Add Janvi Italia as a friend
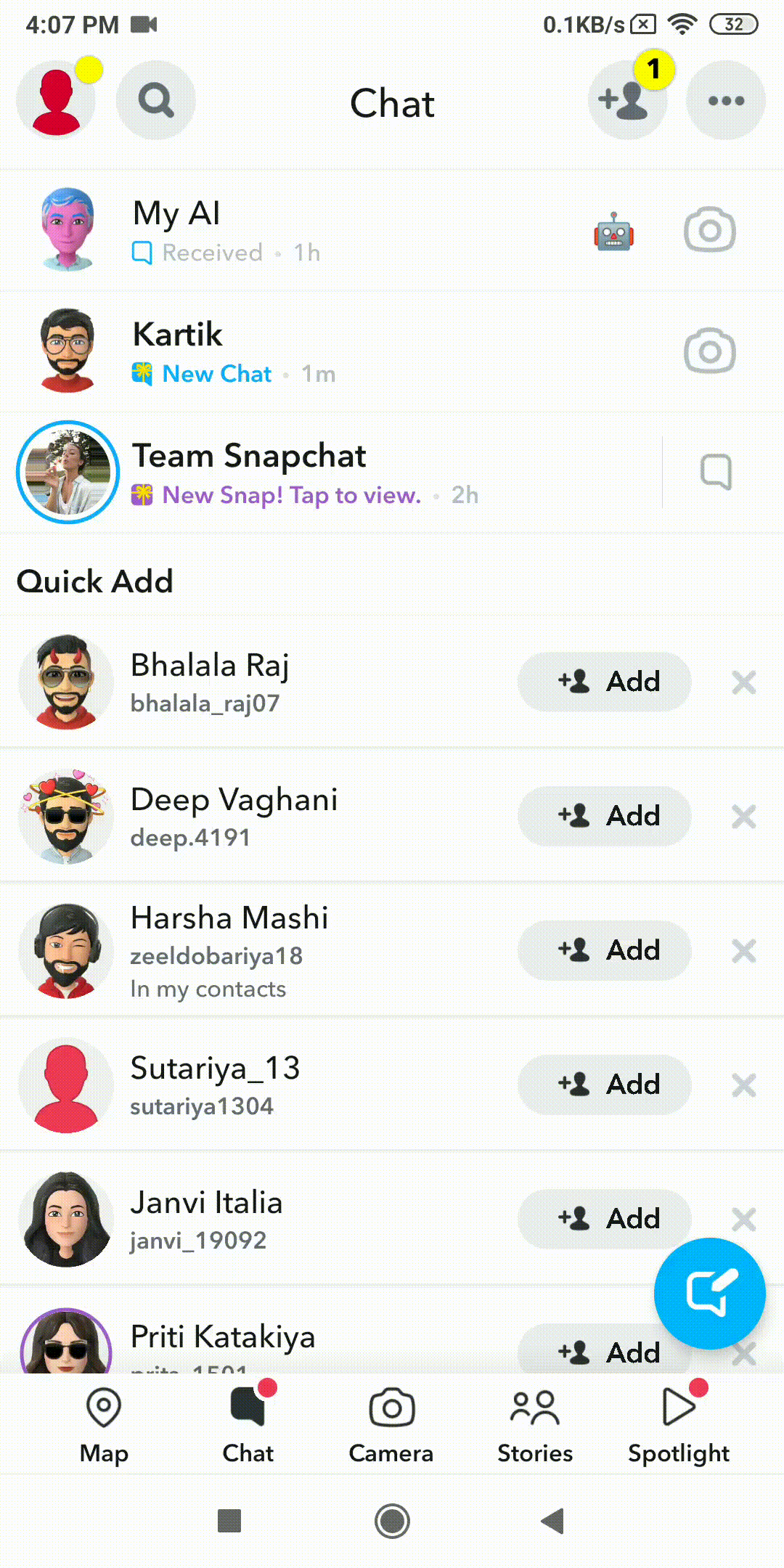This screenshot has width=784, height=1568. [604, 1219]
